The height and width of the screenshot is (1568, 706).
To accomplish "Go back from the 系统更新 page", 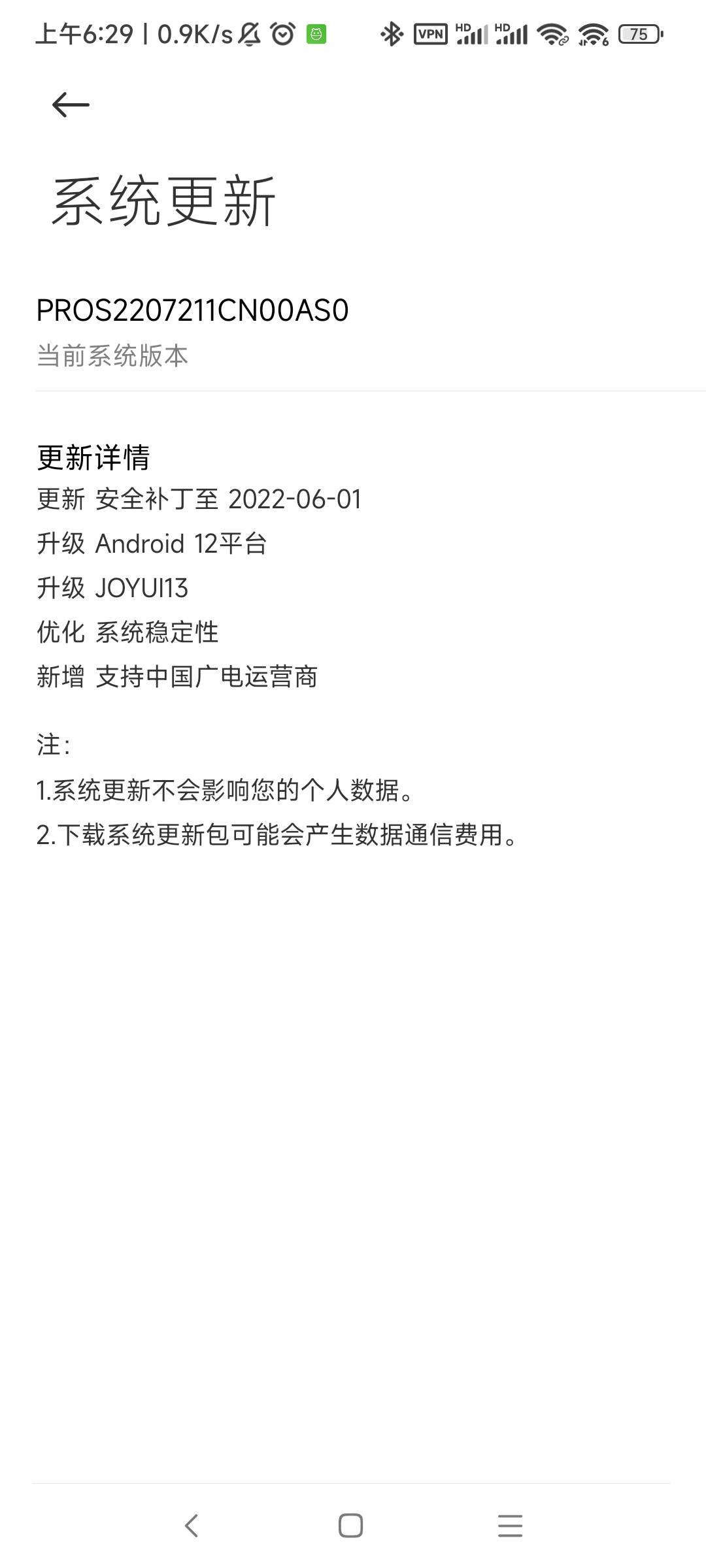I will 71,105.
